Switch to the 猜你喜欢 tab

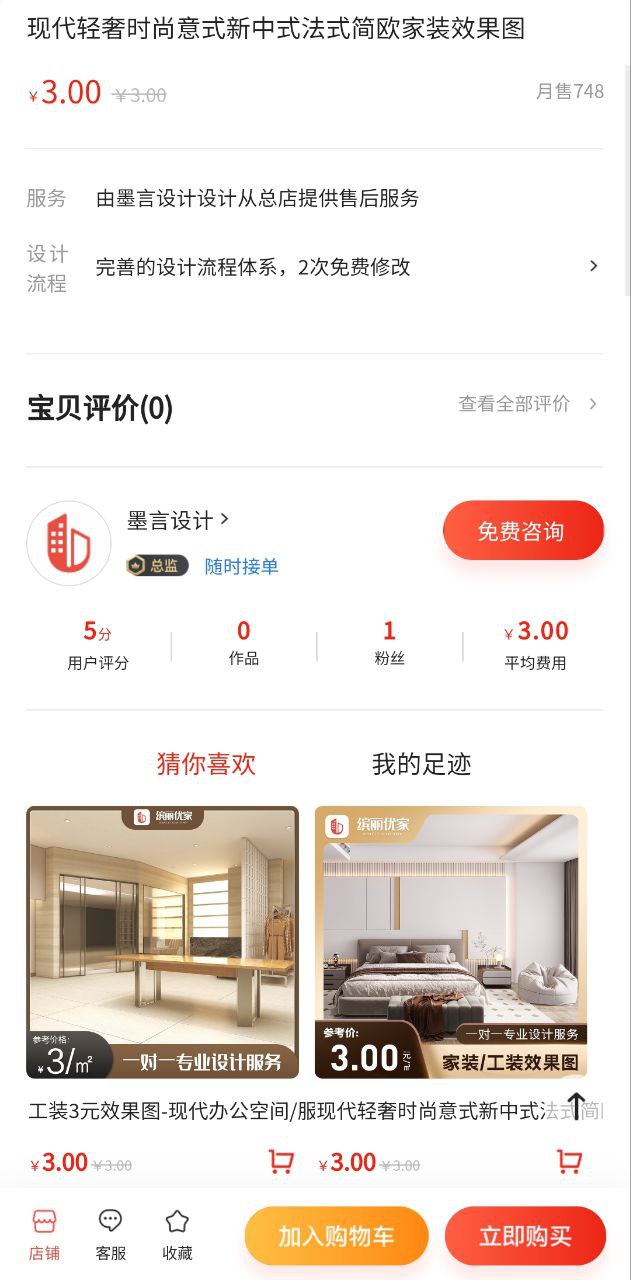206,765
